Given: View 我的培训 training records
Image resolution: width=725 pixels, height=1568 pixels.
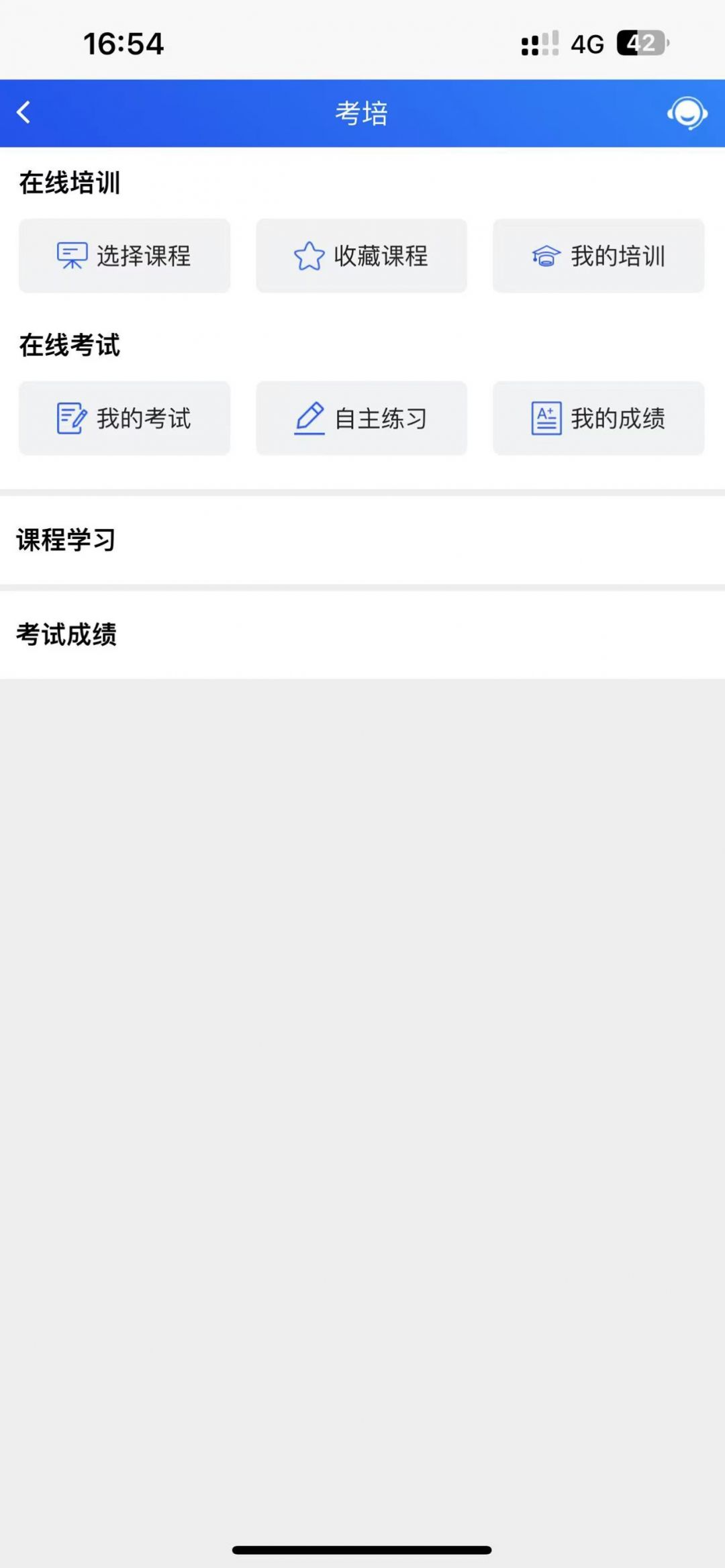Looking at the screenshot, I should (598, 256).
